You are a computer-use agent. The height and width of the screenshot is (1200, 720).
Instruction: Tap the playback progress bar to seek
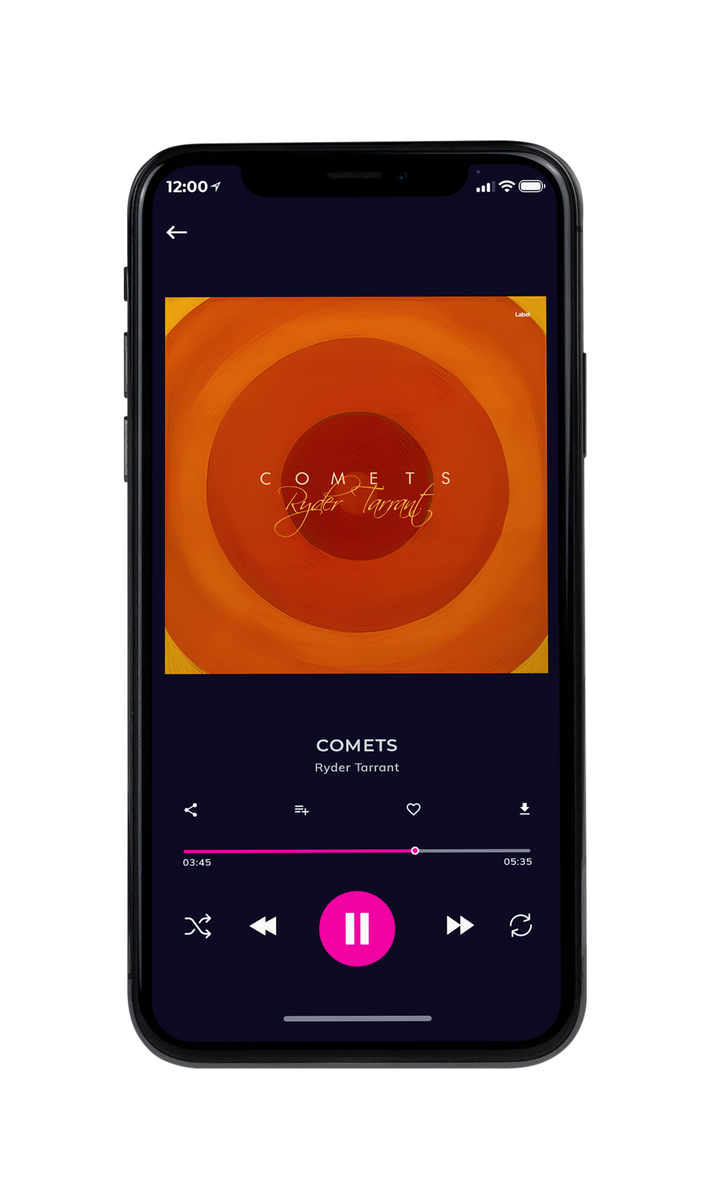coord(357,851)
